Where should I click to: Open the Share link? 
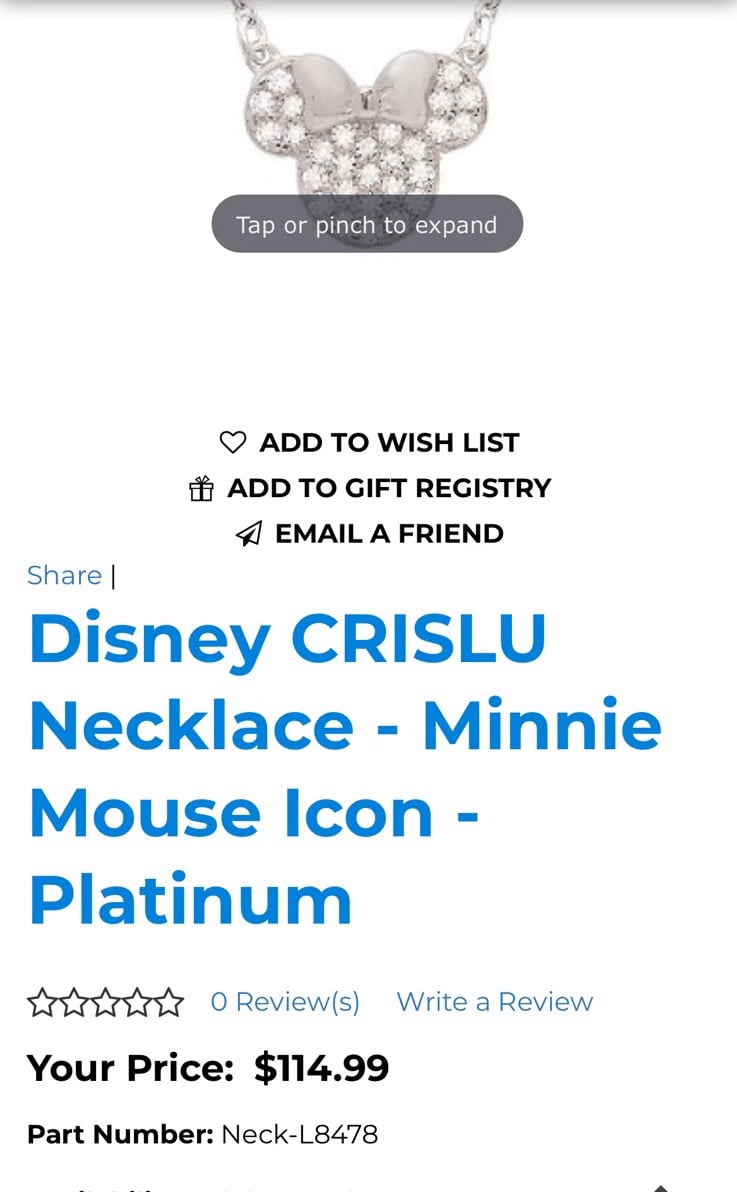[65, 575]
